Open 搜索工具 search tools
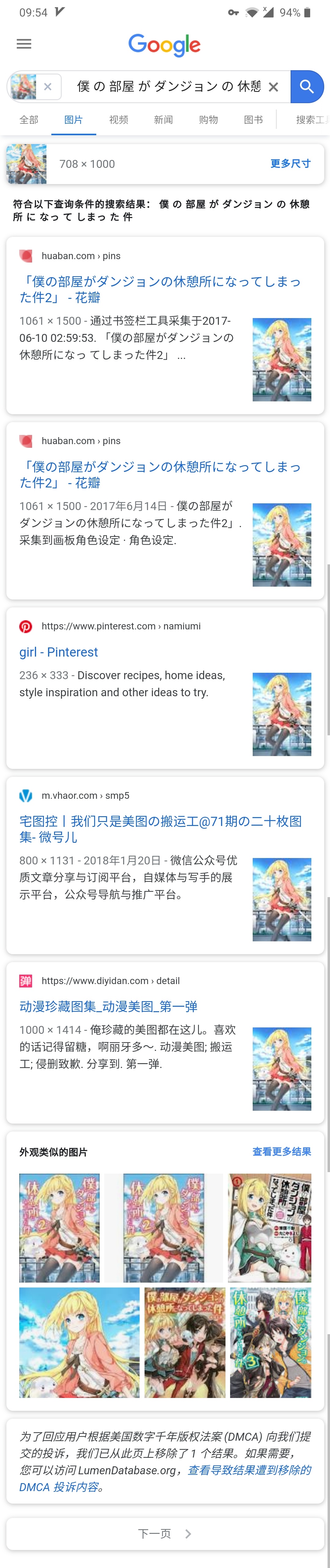Screen dimensions: 330x1568 pyautogui.click(x=310, y=120)
